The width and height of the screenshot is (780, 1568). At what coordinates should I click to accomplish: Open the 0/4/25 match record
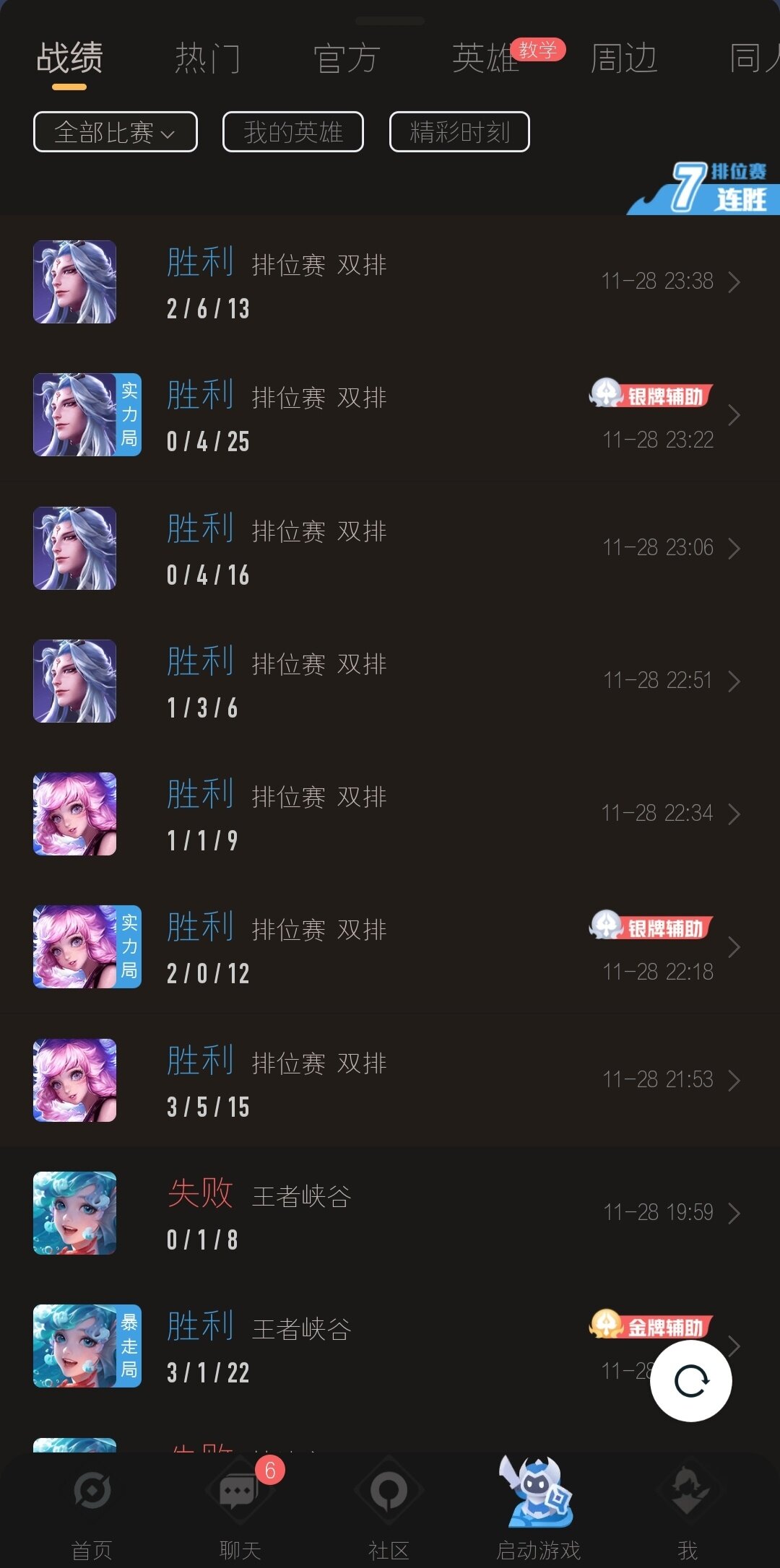pos(390,415)
